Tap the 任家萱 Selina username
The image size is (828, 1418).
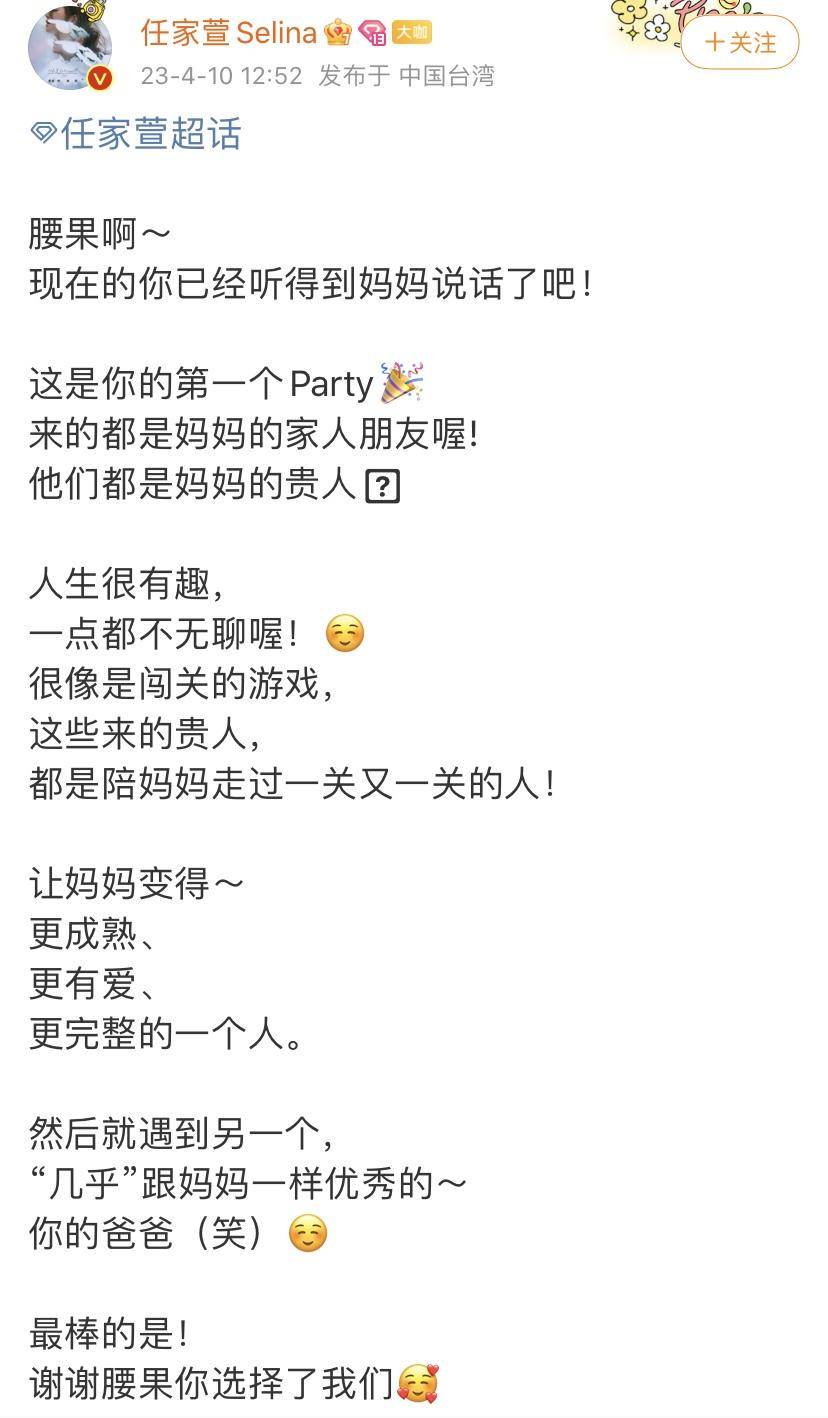pyautogui.click(x=228, y=33)
